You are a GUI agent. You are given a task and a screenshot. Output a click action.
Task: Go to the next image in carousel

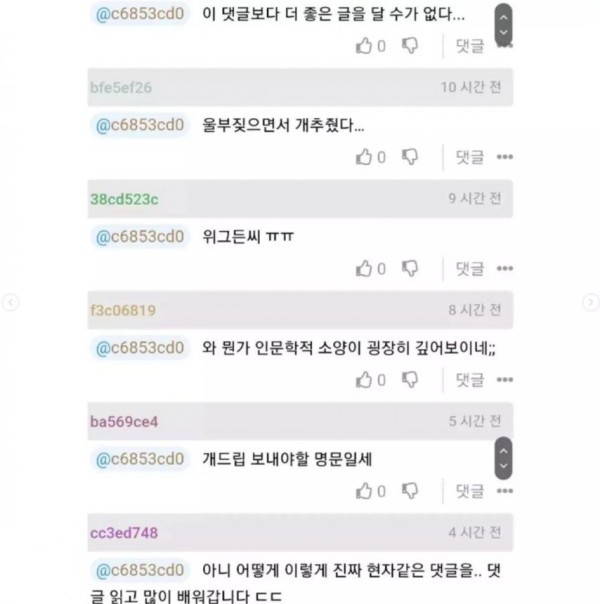(591, 302)
